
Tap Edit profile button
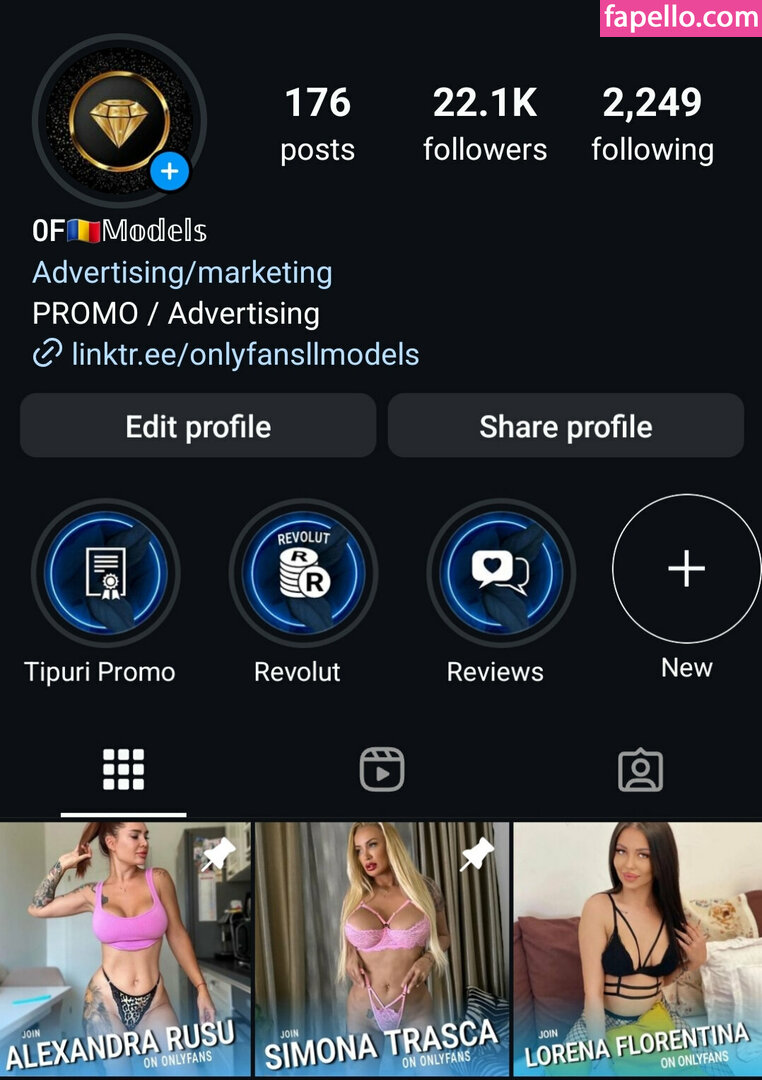[198, 426]
